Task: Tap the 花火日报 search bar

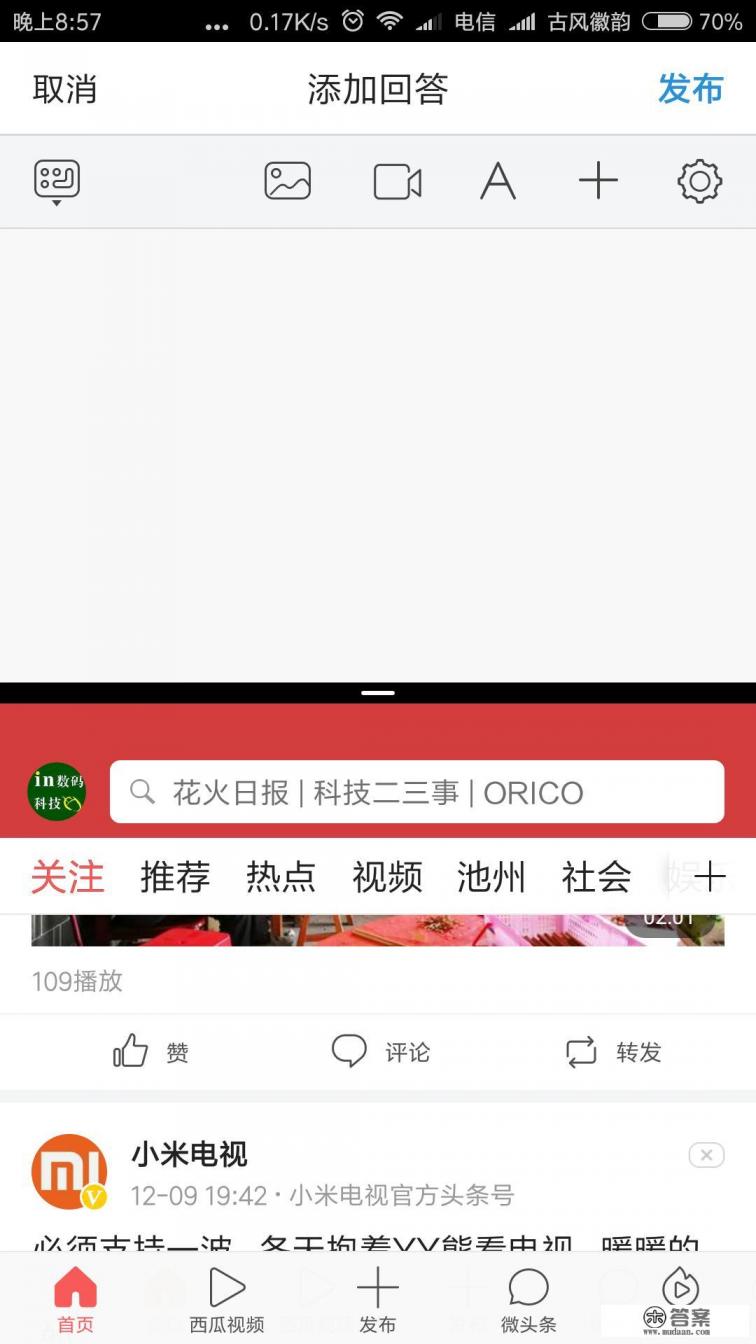Action: point(417,791)
